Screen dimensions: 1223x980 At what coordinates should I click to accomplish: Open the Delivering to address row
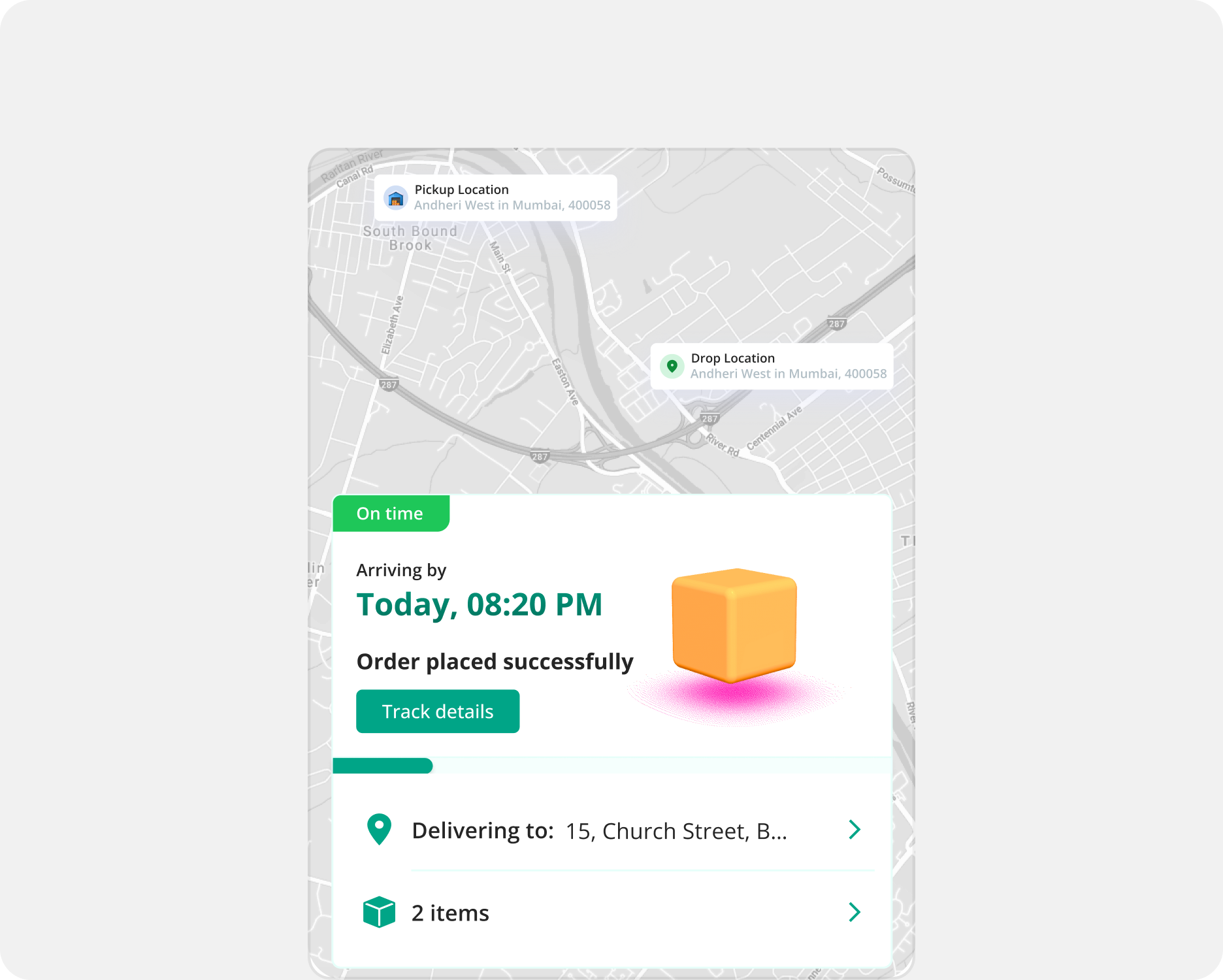point(611,830)
